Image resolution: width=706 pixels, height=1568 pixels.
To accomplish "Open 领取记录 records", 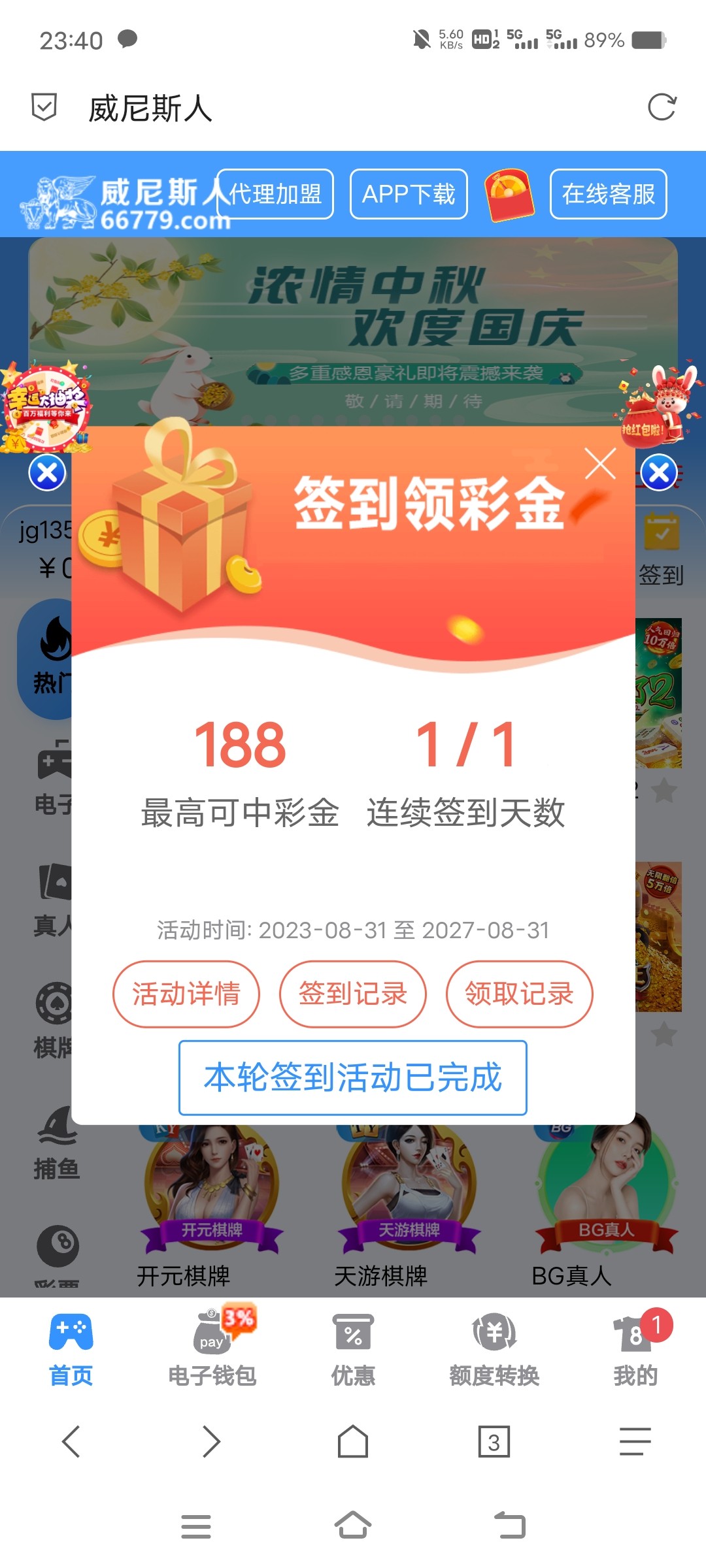I will (519, 994).
